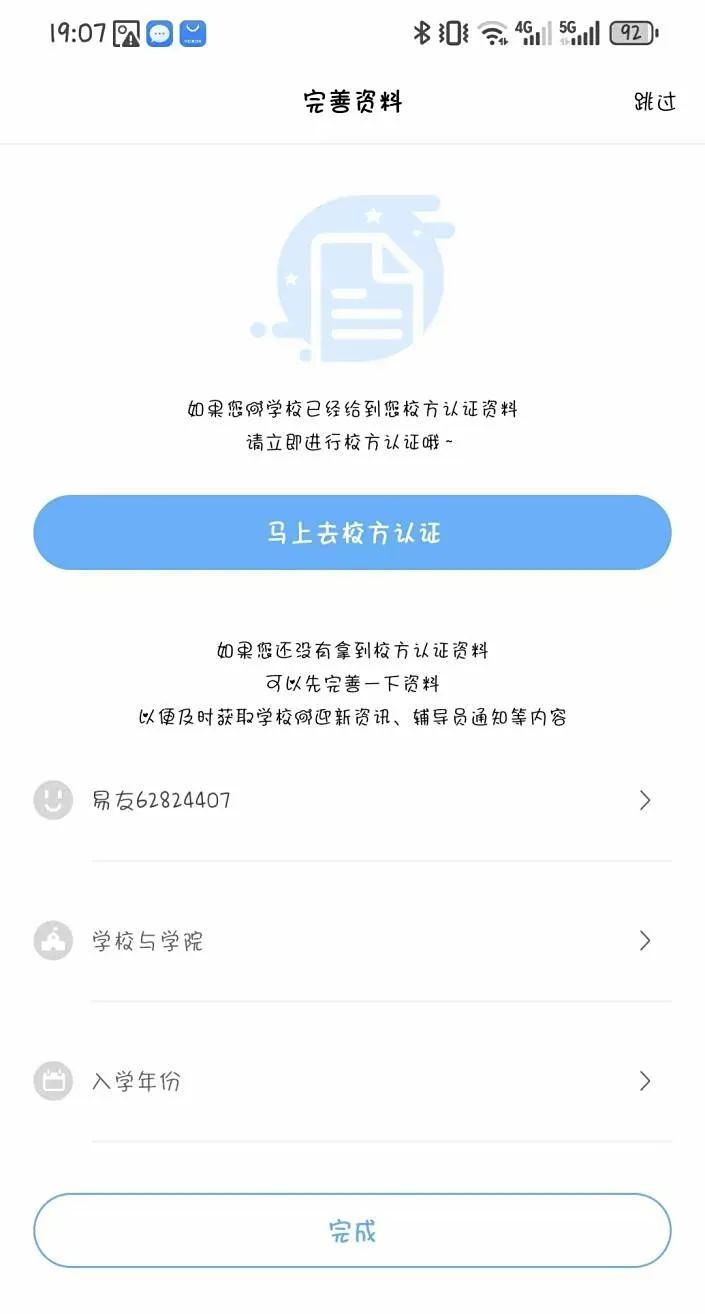Tap 跳过 to skip profile completion

point(655,102)
